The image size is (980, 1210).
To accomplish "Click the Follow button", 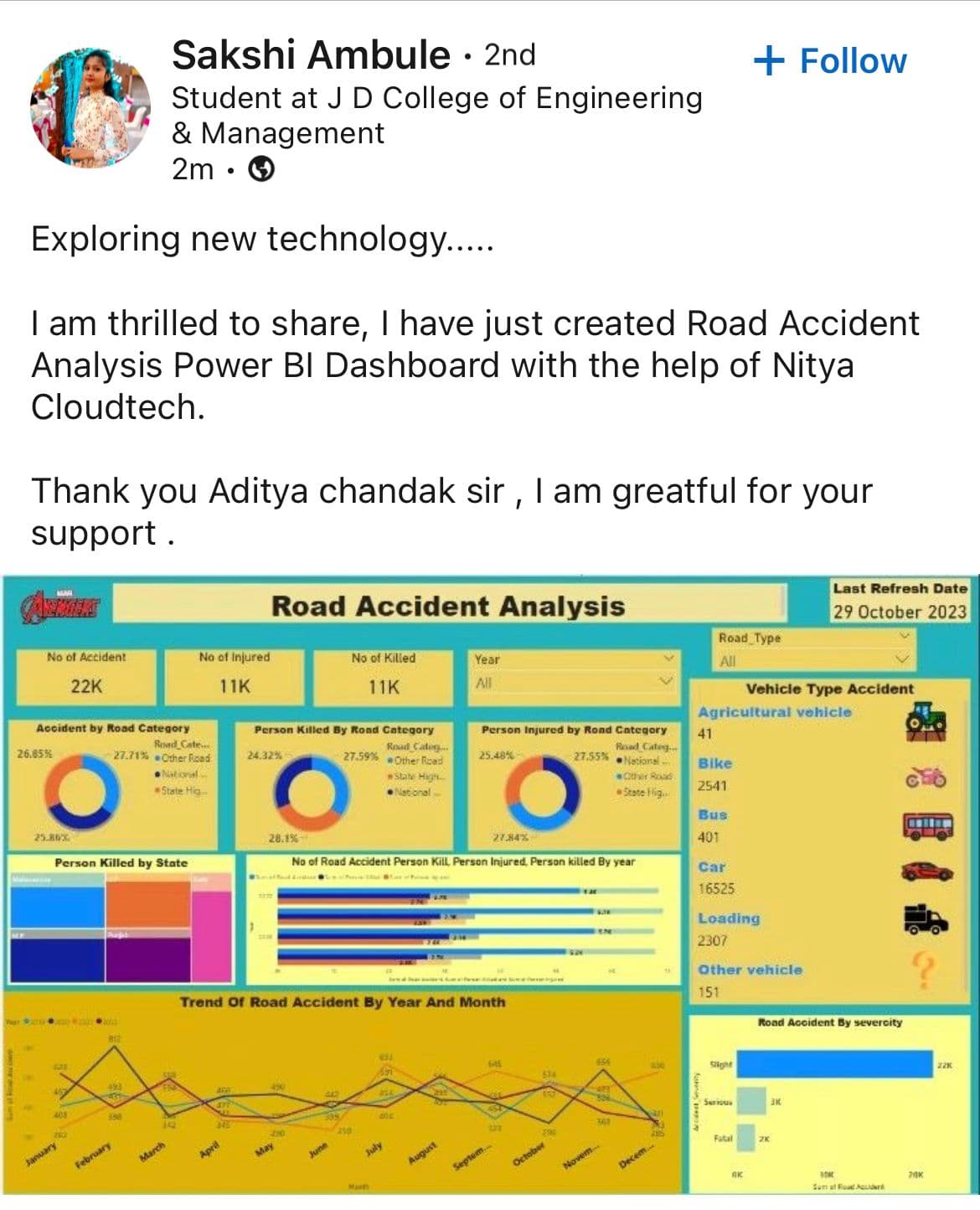I will [831, 60].
